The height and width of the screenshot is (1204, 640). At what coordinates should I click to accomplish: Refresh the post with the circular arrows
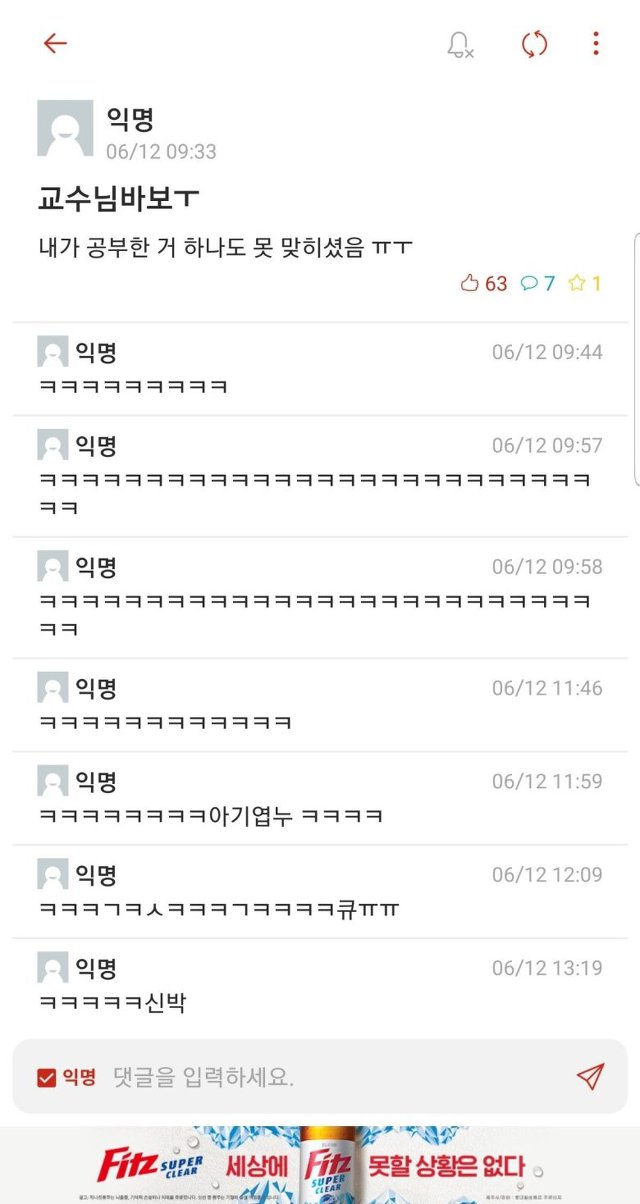click(x=534, y=44)
